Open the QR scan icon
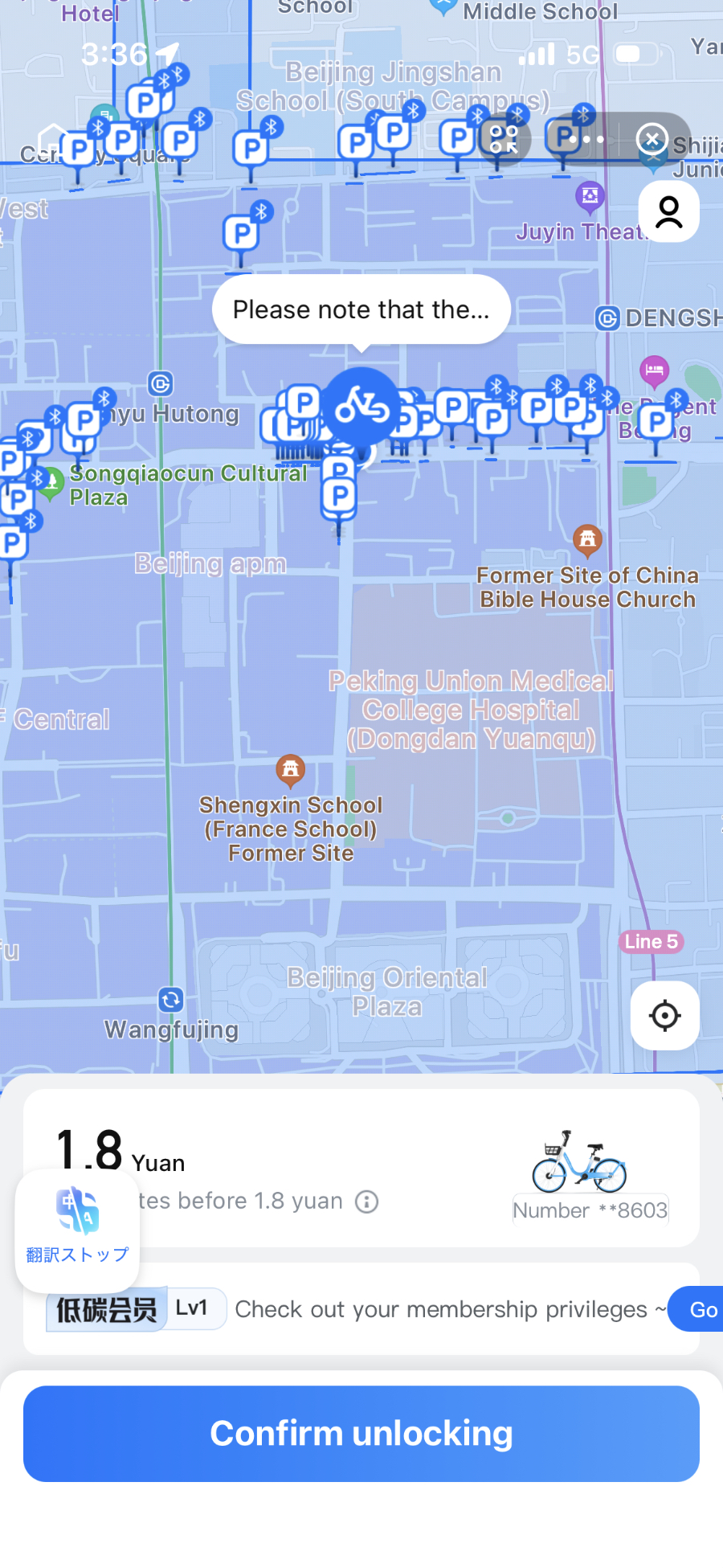 504,140
